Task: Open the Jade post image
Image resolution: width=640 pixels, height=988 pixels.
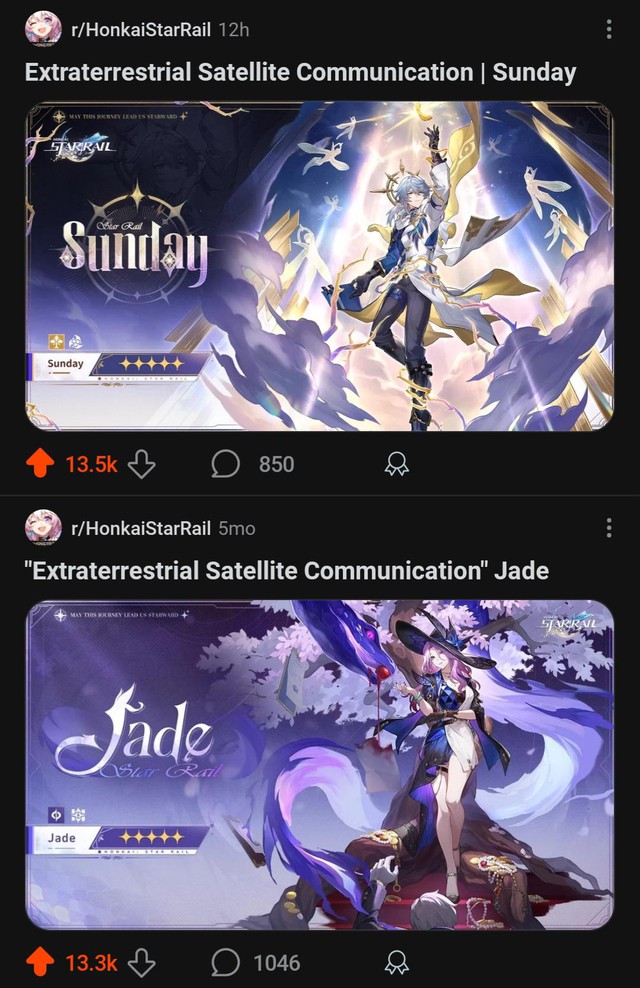Action: coord(320,765)
